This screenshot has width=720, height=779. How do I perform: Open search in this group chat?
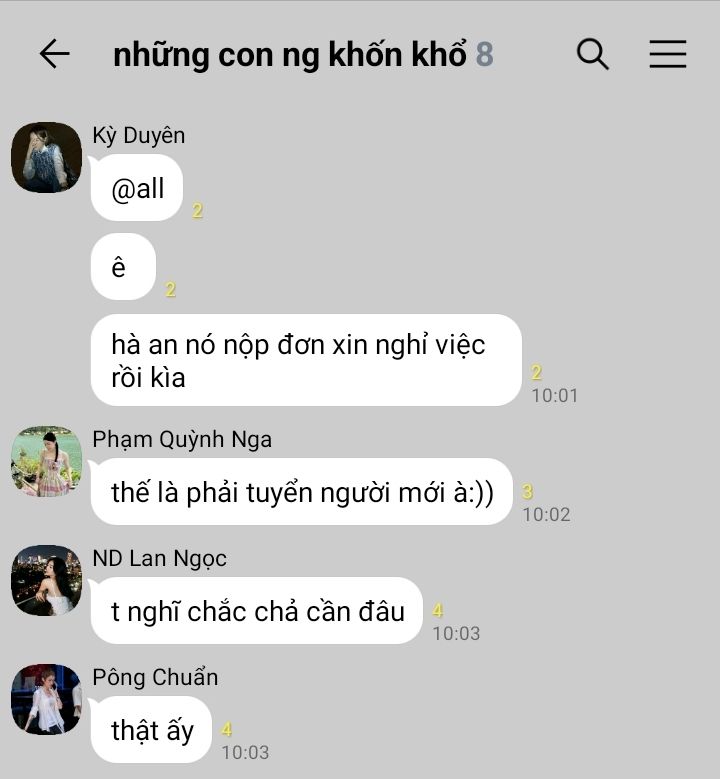(x=592, y=54)
